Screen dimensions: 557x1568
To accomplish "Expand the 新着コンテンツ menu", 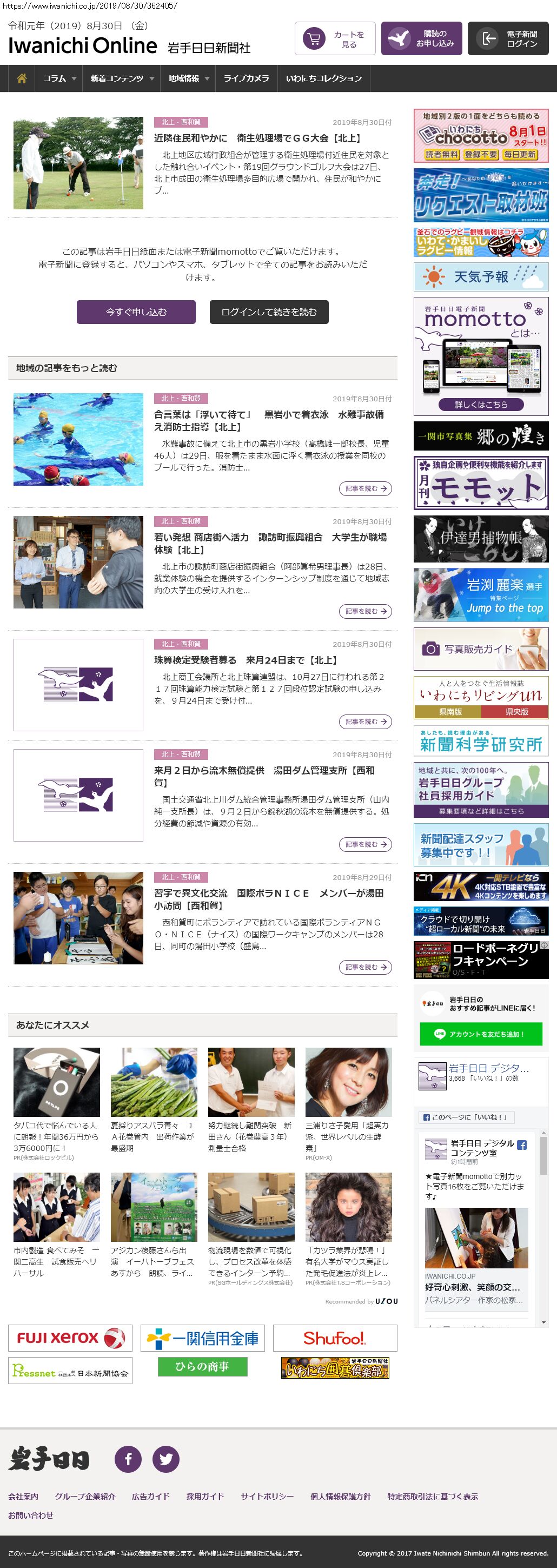I will coord(122,78).
